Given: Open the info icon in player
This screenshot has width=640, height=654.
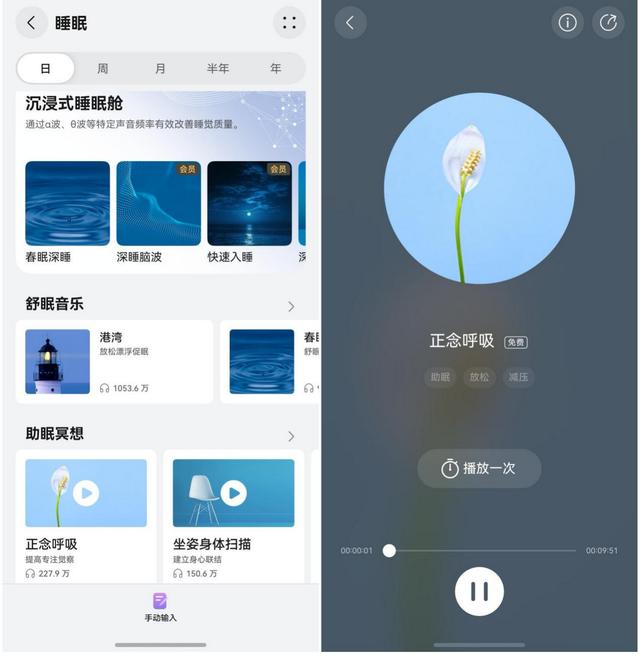Looking at the screenshot, I should pyautogui.click(x=567, y=23).
